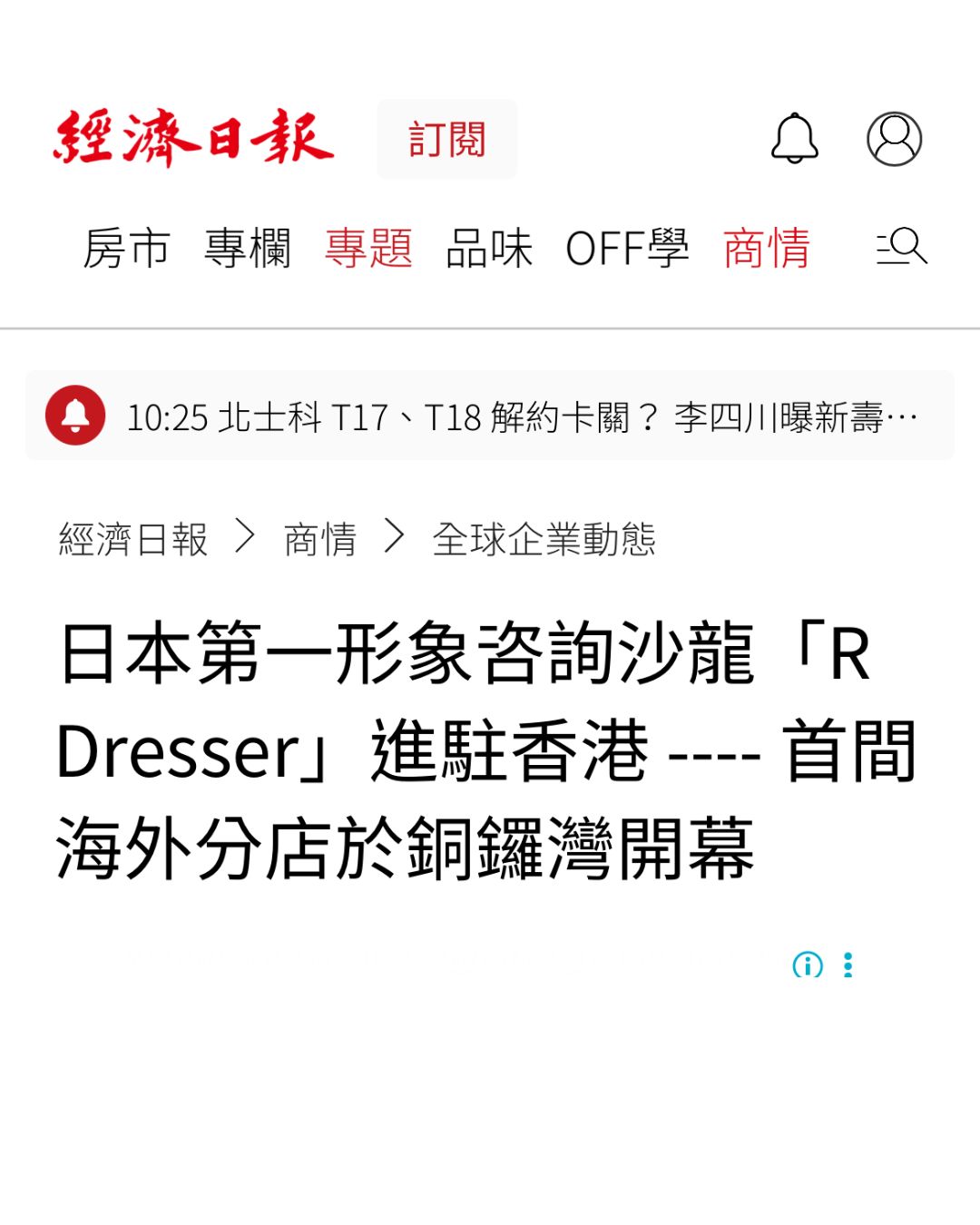This screenshot has height=1225, width=980.
Task: Open the ad options three-dot menu
Action: point(848,965)
